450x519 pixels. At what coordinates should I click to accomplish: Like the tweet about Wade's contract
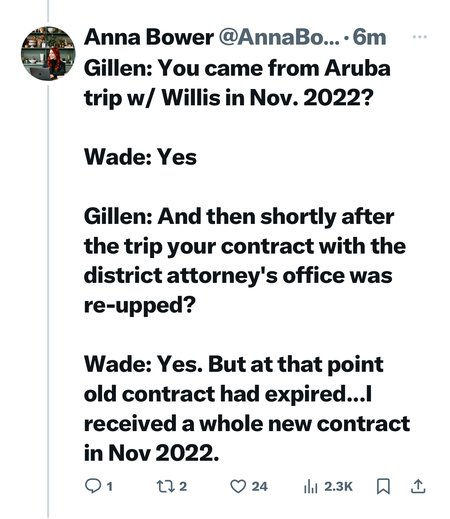(249, 486)
